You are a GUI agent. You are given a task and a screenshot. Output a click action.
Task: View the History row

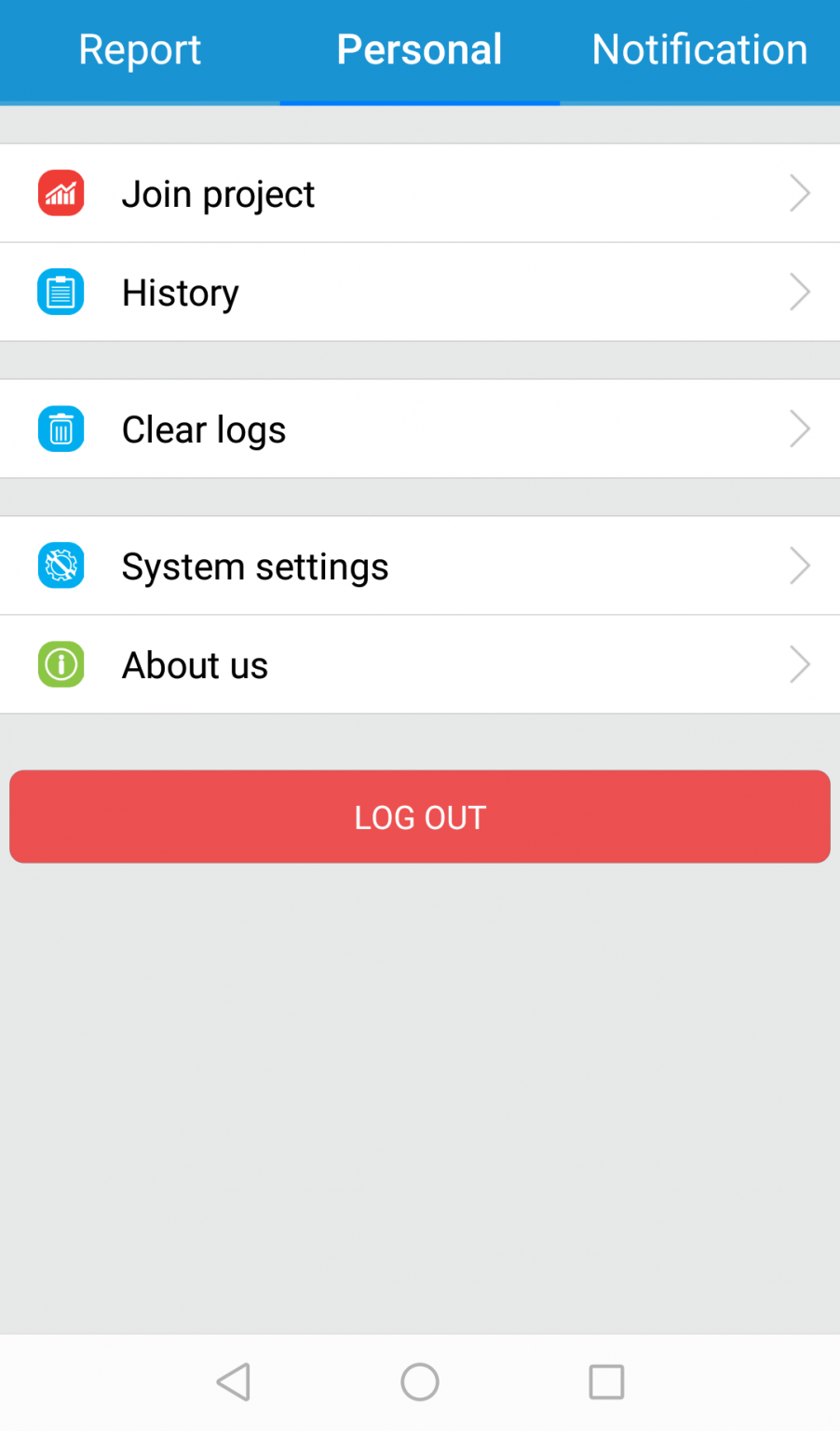click(x=419, y=293)
